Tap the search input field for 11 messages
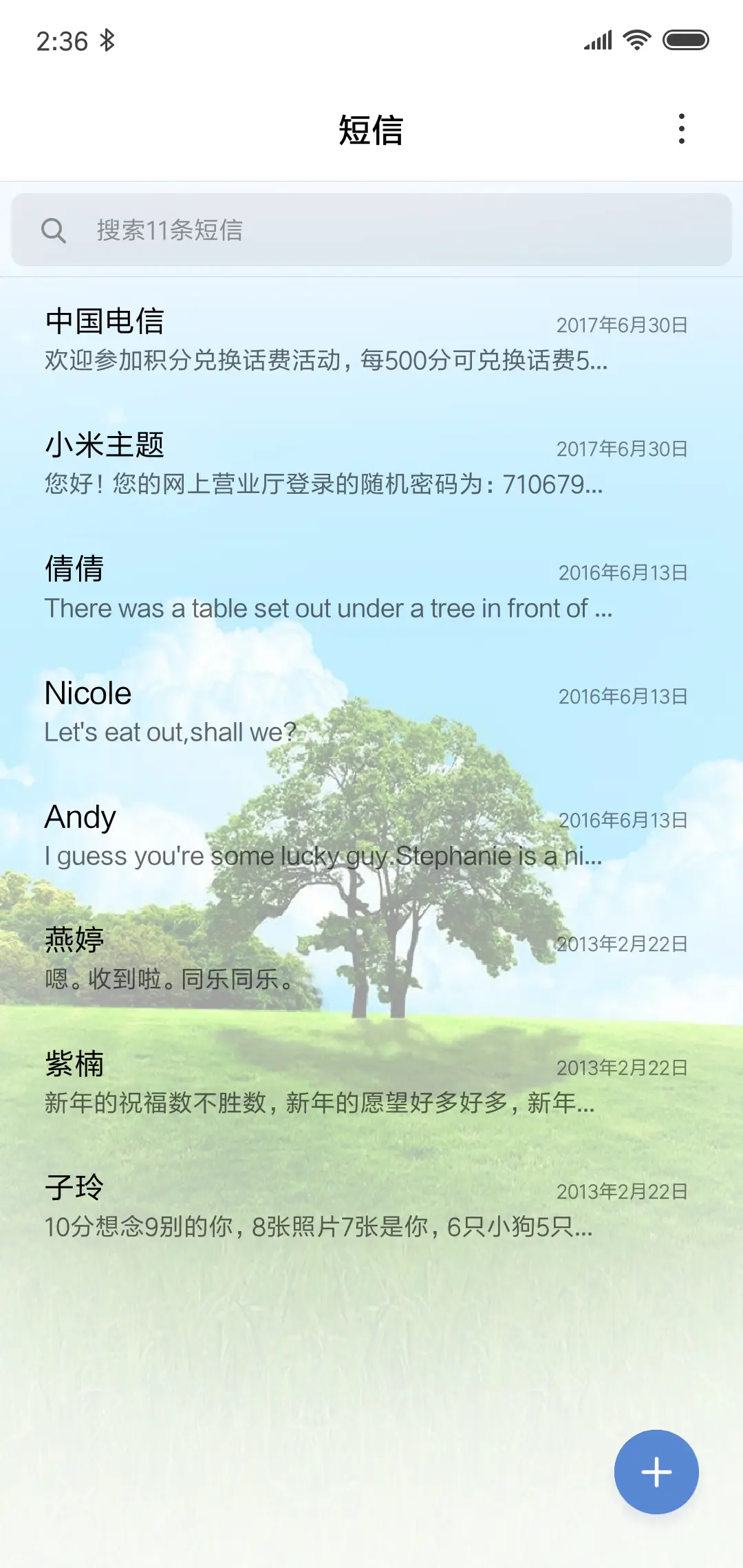743x1568 pixels. coord(275,230)
